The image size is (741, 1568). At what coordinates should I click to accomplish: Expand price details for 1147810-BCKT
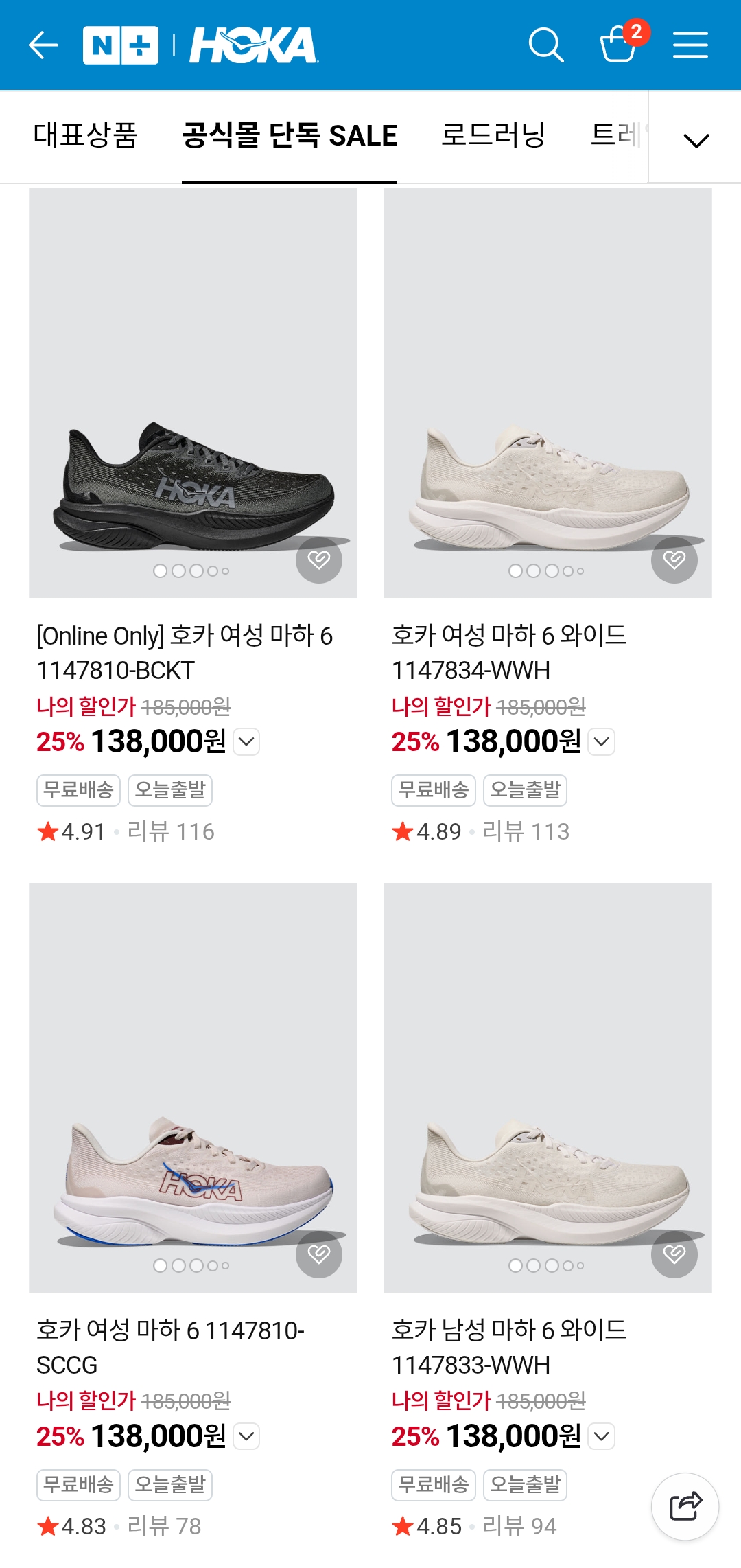click(x=247, y=741)
